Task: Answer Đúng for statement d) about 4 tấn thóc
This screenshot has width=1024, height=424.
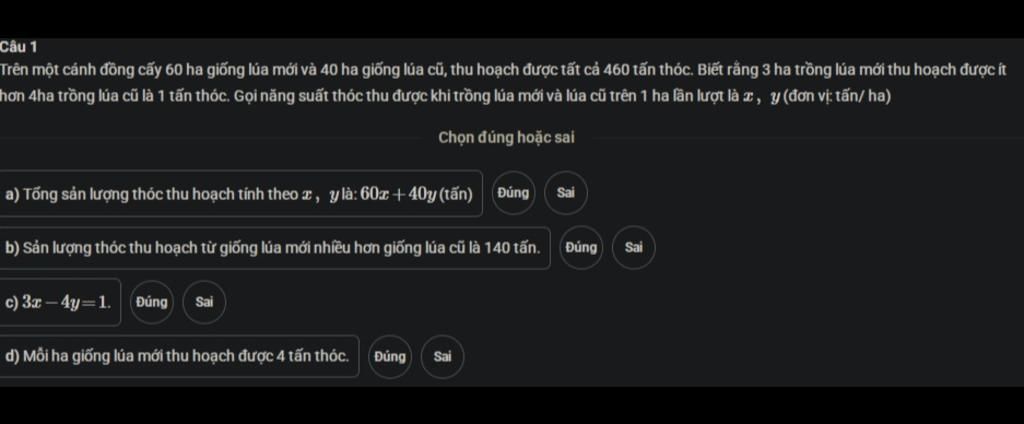Action: click(x=389, y=355)
